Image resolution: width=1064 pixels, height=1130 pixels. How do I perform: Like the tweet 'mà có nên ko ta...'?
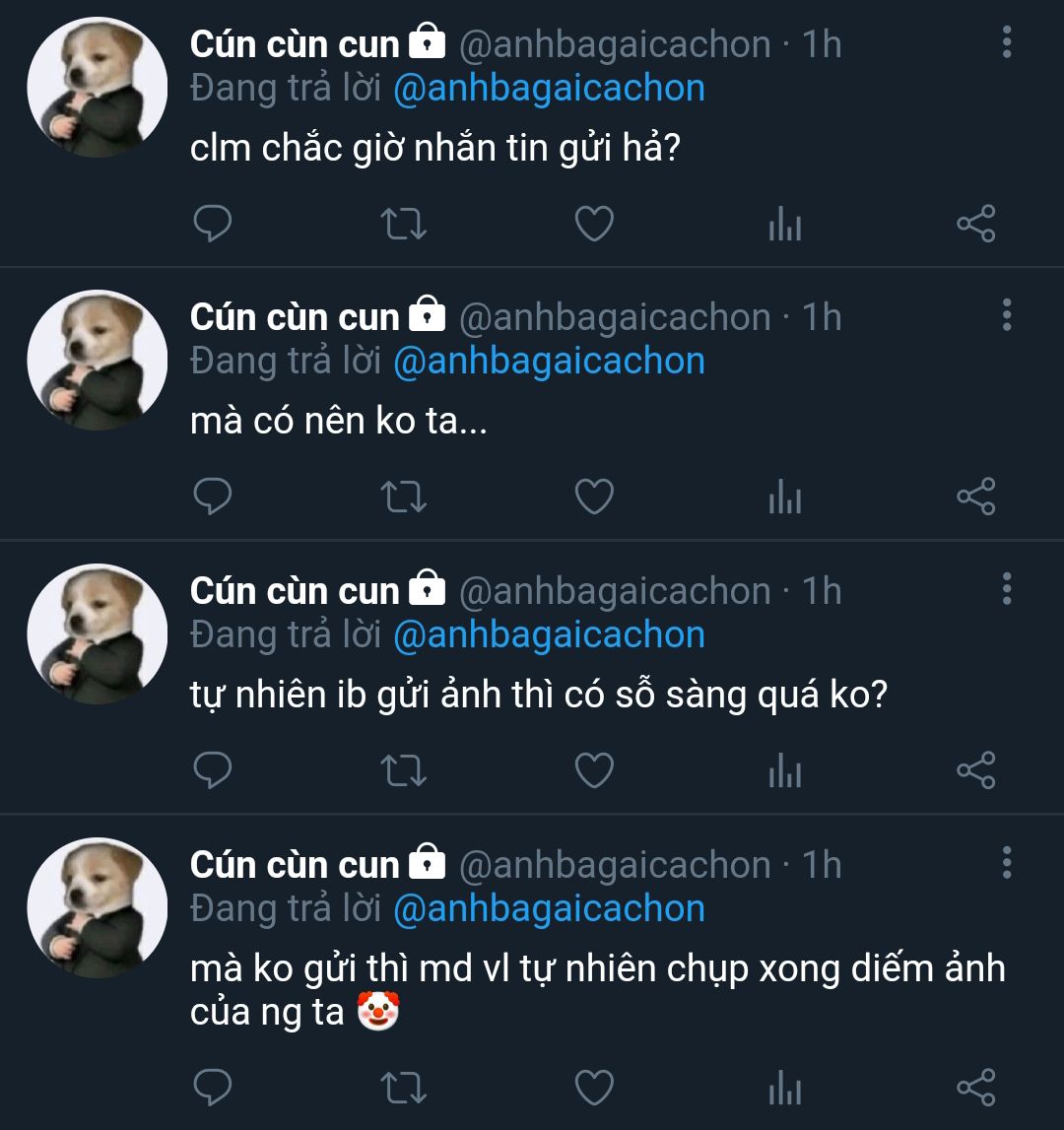tap(594, 497)
